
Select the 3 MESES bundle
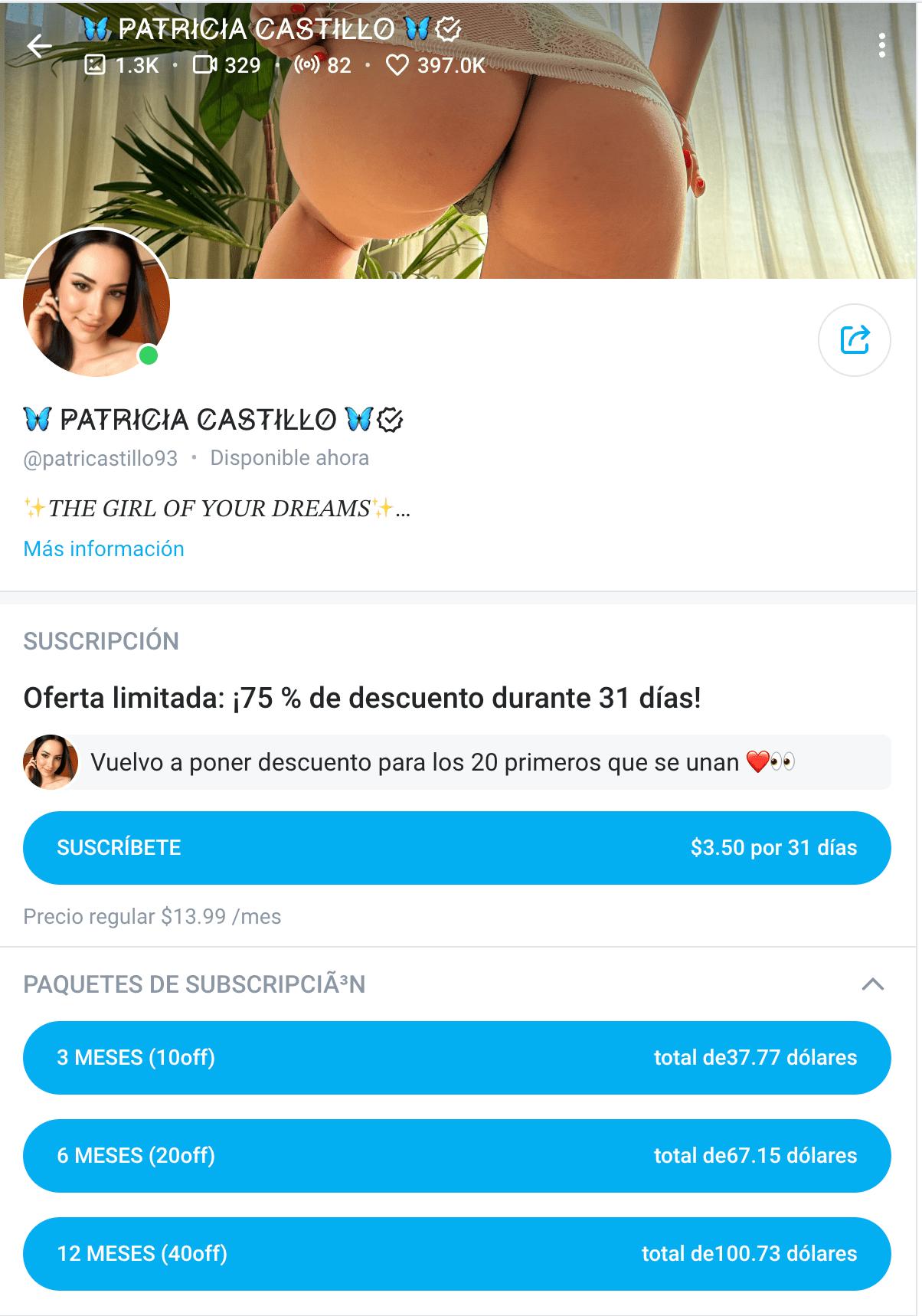pos(456,1057)
